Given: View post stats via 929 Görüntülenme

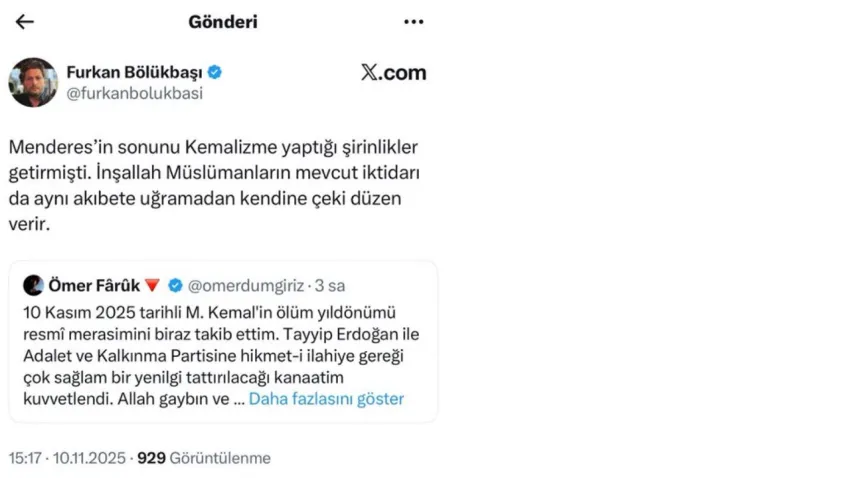Looking at the screenshot, I should (204, 458).
